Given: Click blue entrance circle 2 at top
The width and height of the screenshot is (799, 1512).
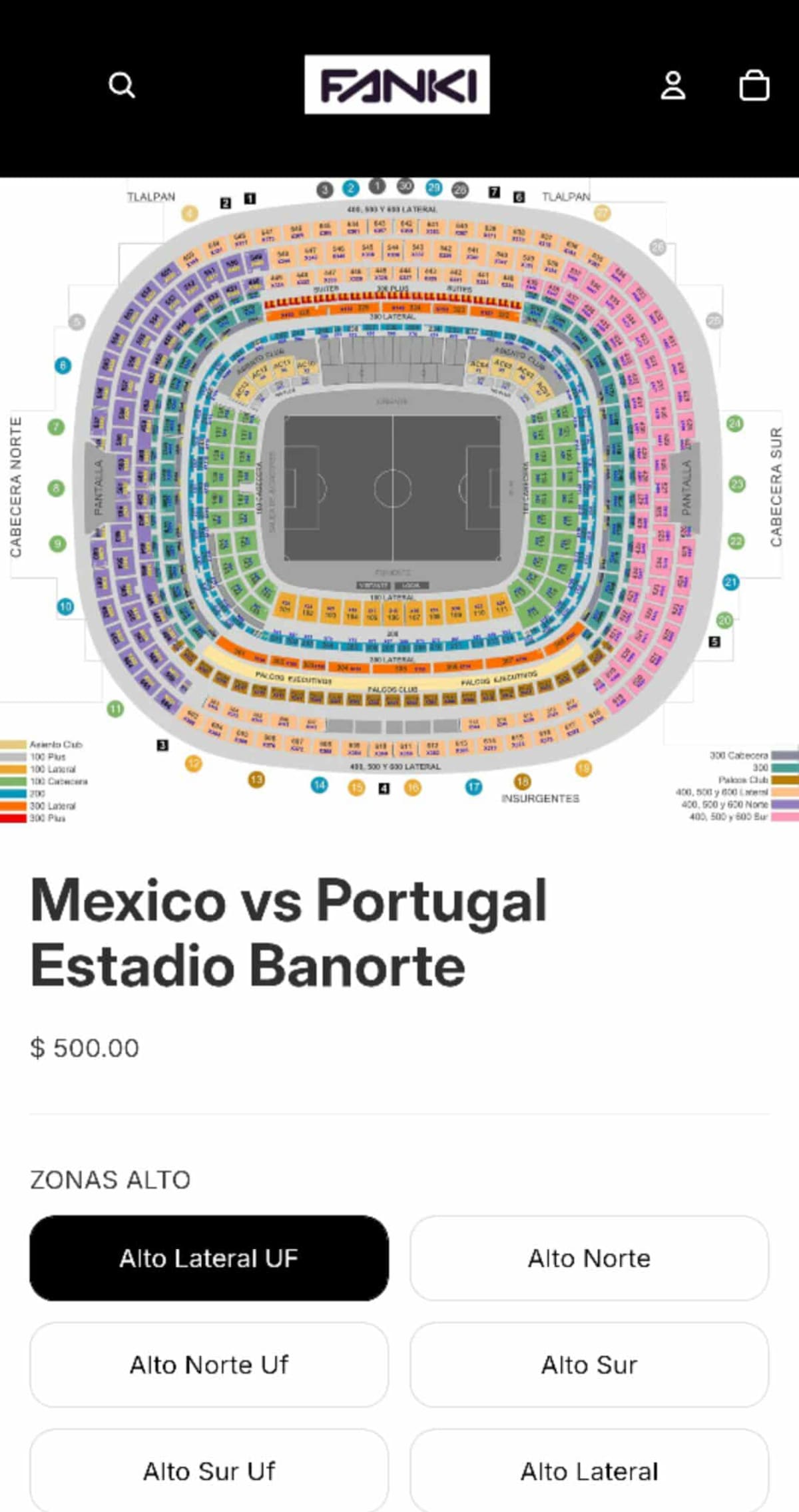Looking at the screenshot, I should tap(351, 187).
